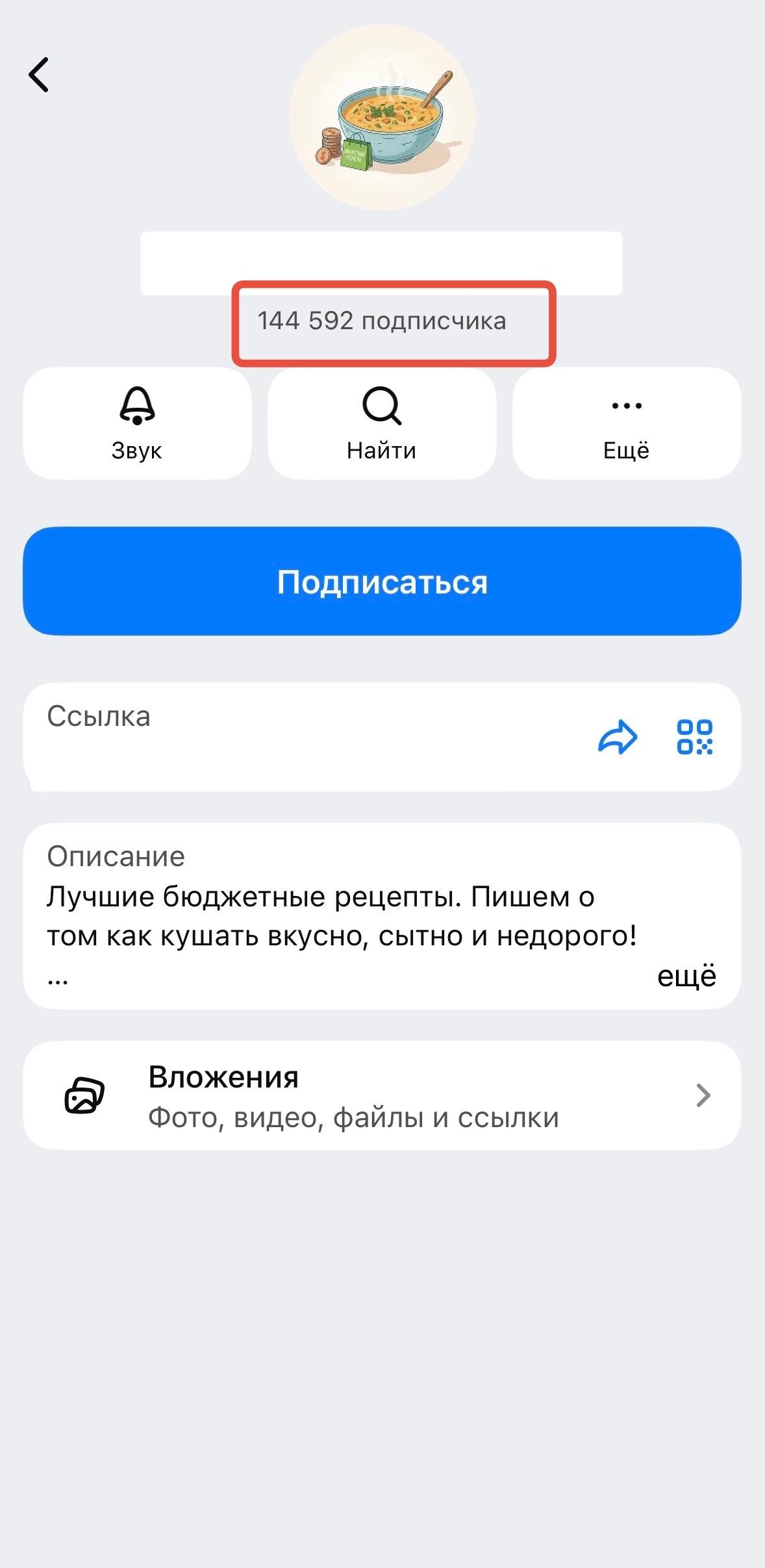The height and width of the screenshot is (1568, 765).
Task: Toggle notifications sound for this channel
Action: click(x=136, y=422)
